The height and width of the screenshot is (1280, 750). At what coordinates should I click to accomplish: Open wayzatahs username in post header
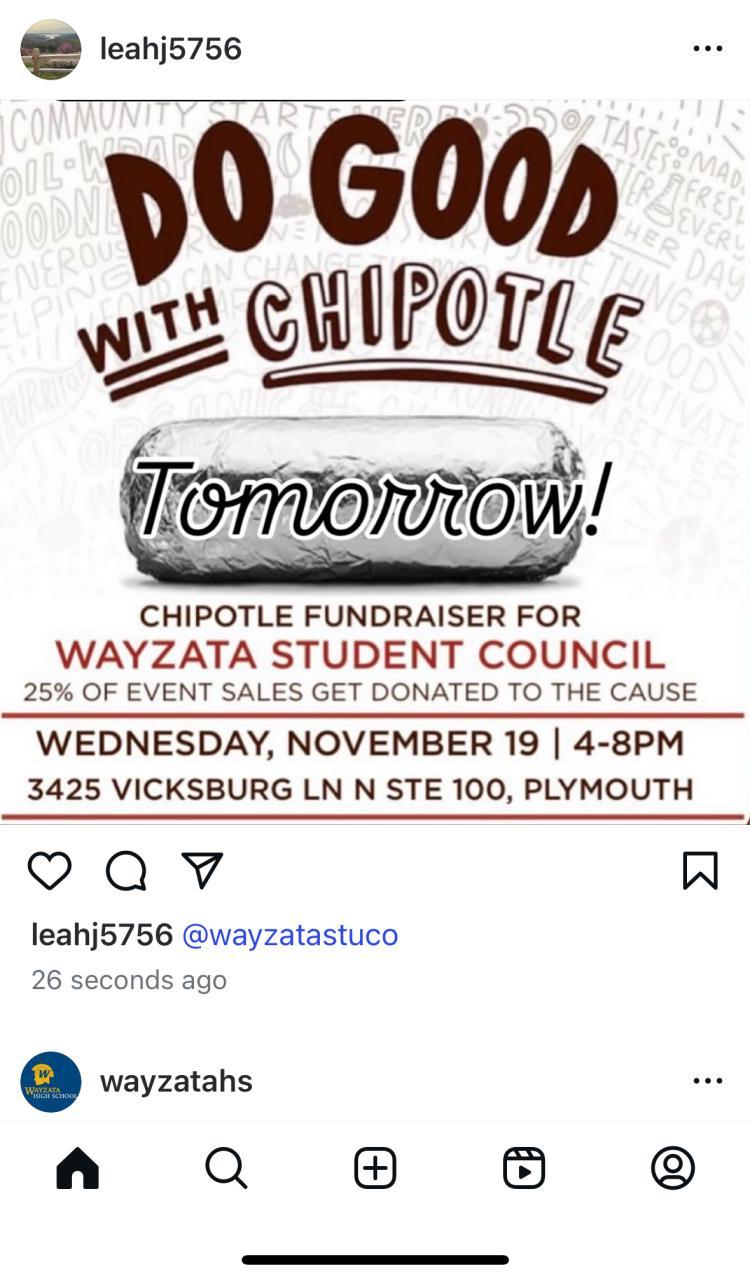[176, 1081]
